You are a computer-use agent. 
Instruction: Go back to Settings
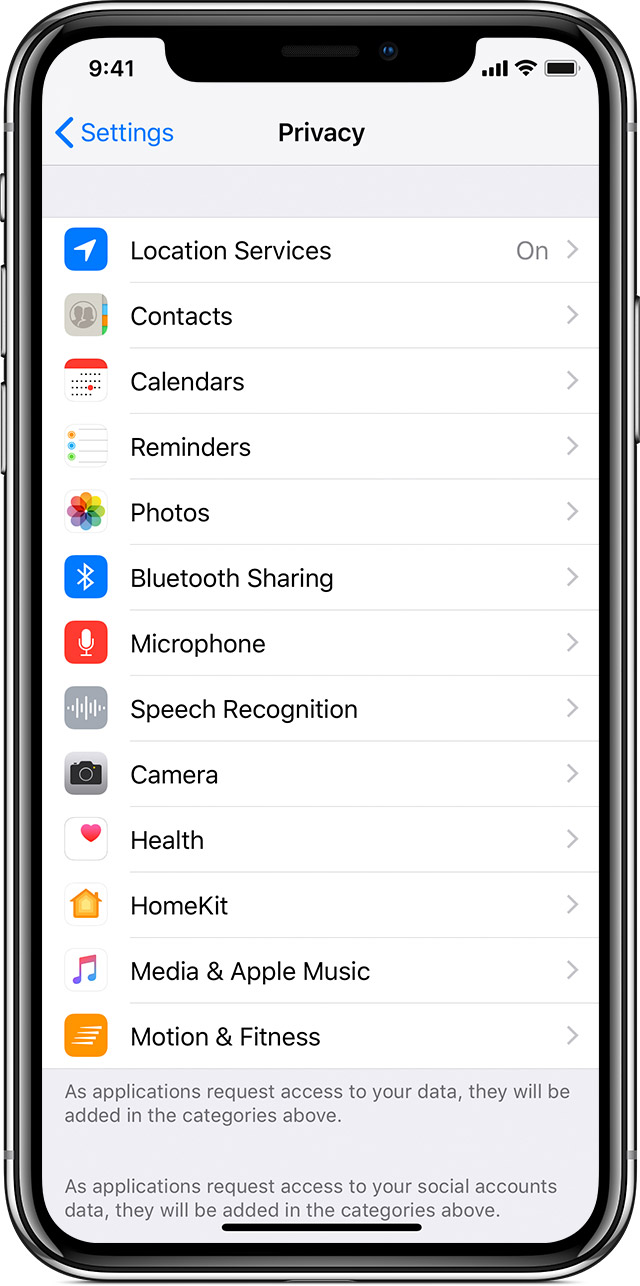[x=114, y=133]
